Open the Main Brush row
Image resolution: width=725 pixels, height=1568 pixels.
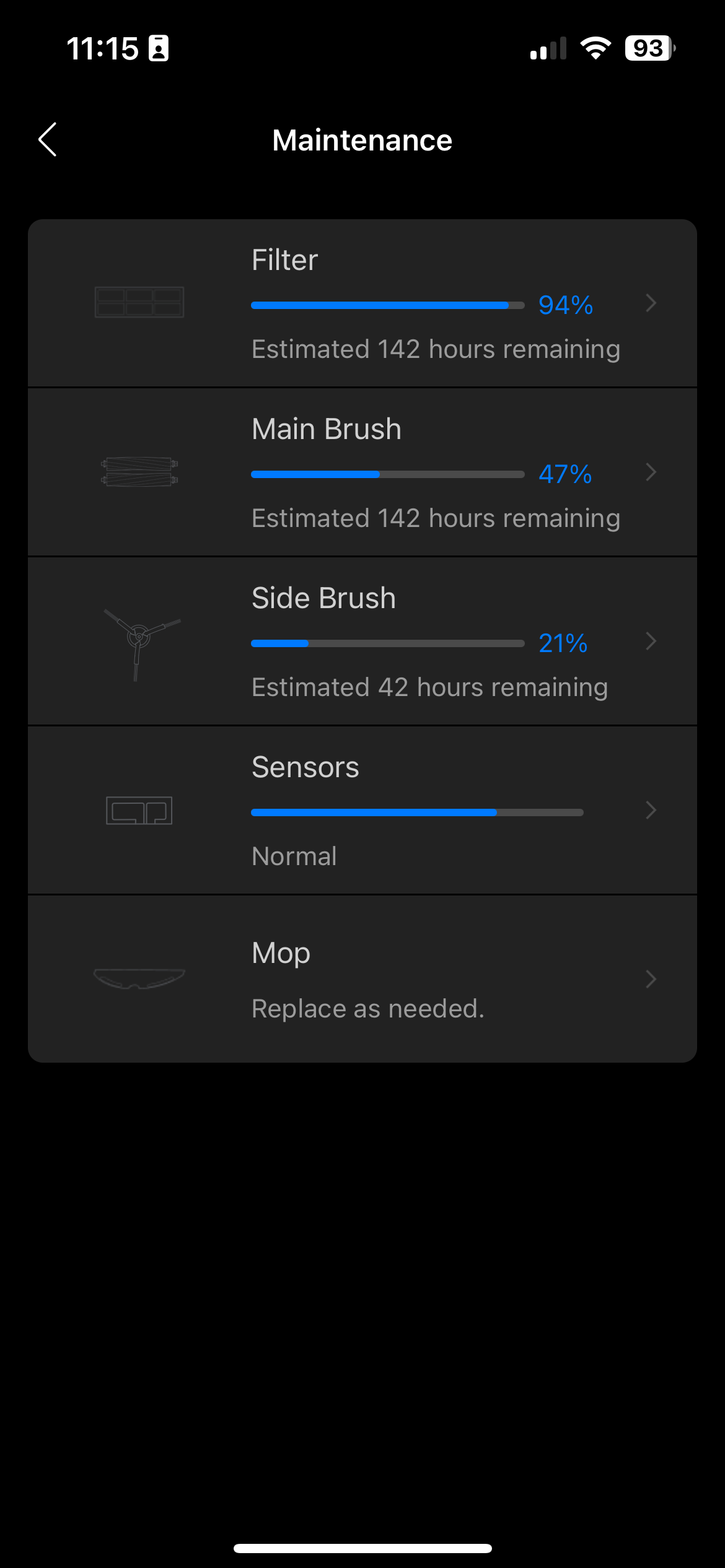coord(362,472)
